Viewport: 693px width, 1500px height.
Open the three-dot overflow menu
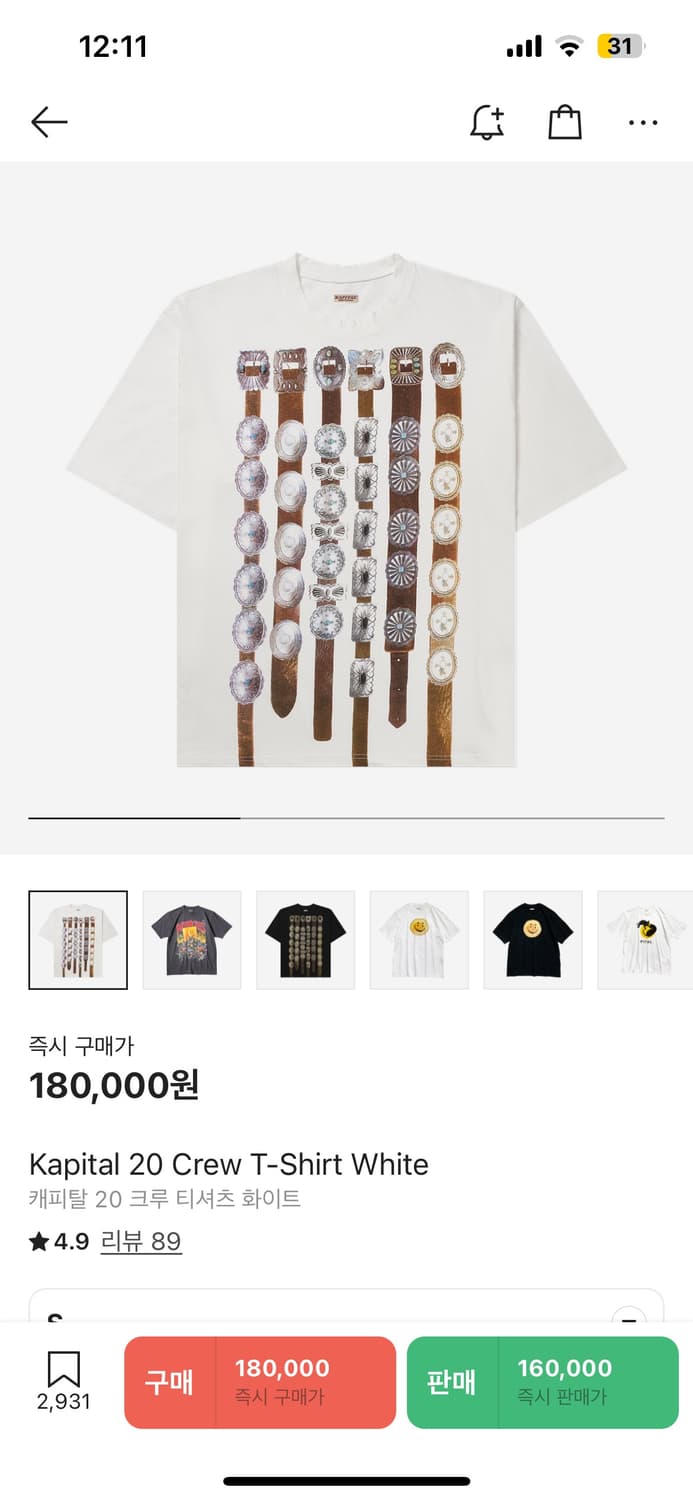tap(643, 123)
